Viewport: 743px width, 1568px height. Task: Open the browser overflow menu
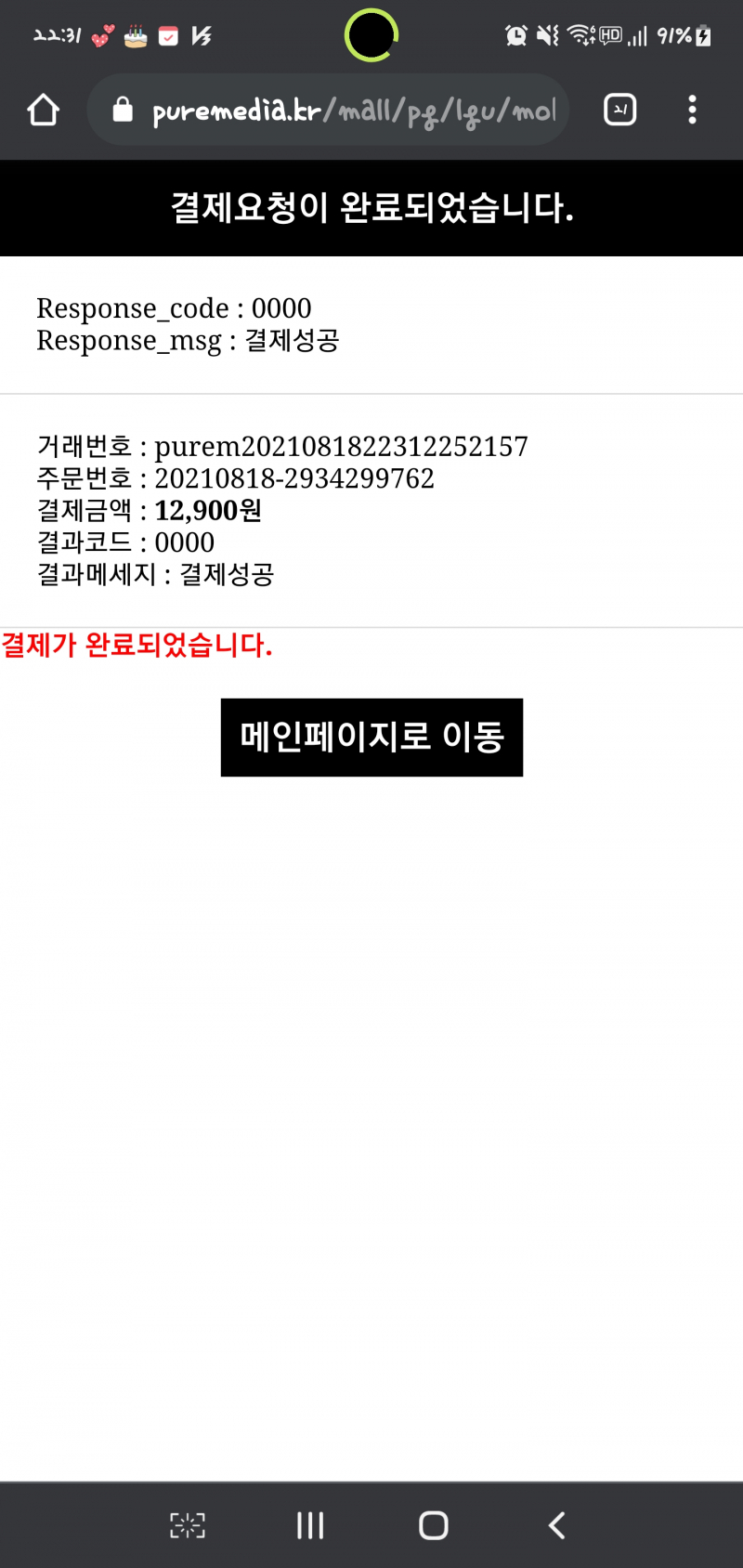point(692,110)
